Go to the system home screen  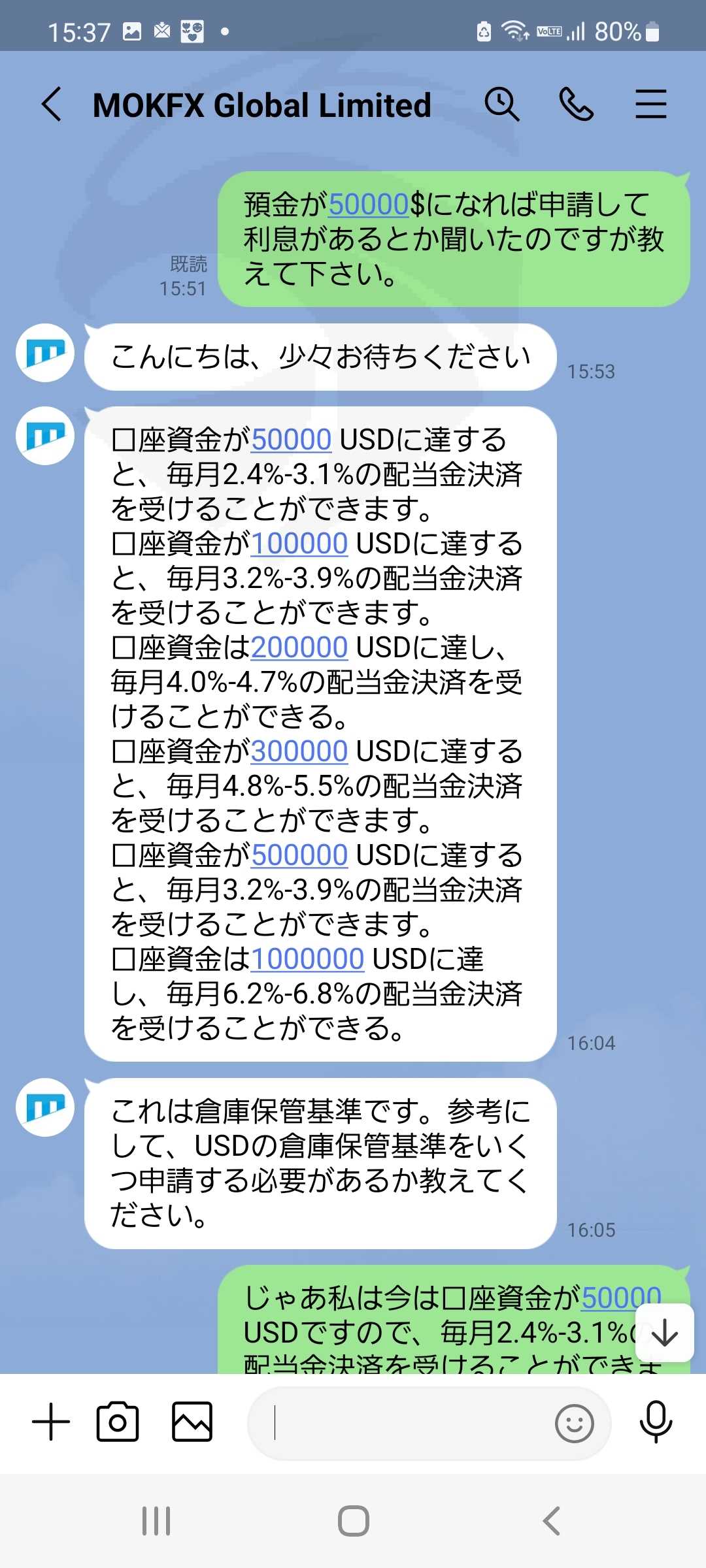click(353, 1521)
